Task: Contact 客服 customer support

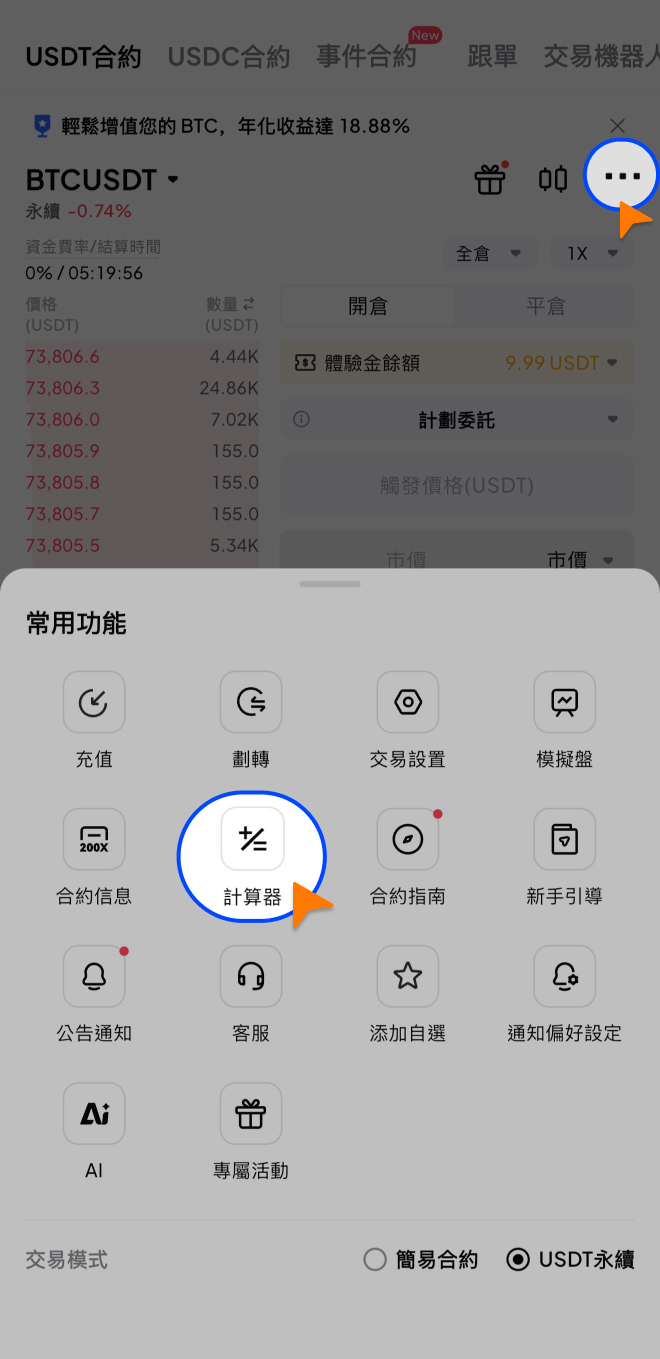Action: pyautogui.click(x=251, y=977)
